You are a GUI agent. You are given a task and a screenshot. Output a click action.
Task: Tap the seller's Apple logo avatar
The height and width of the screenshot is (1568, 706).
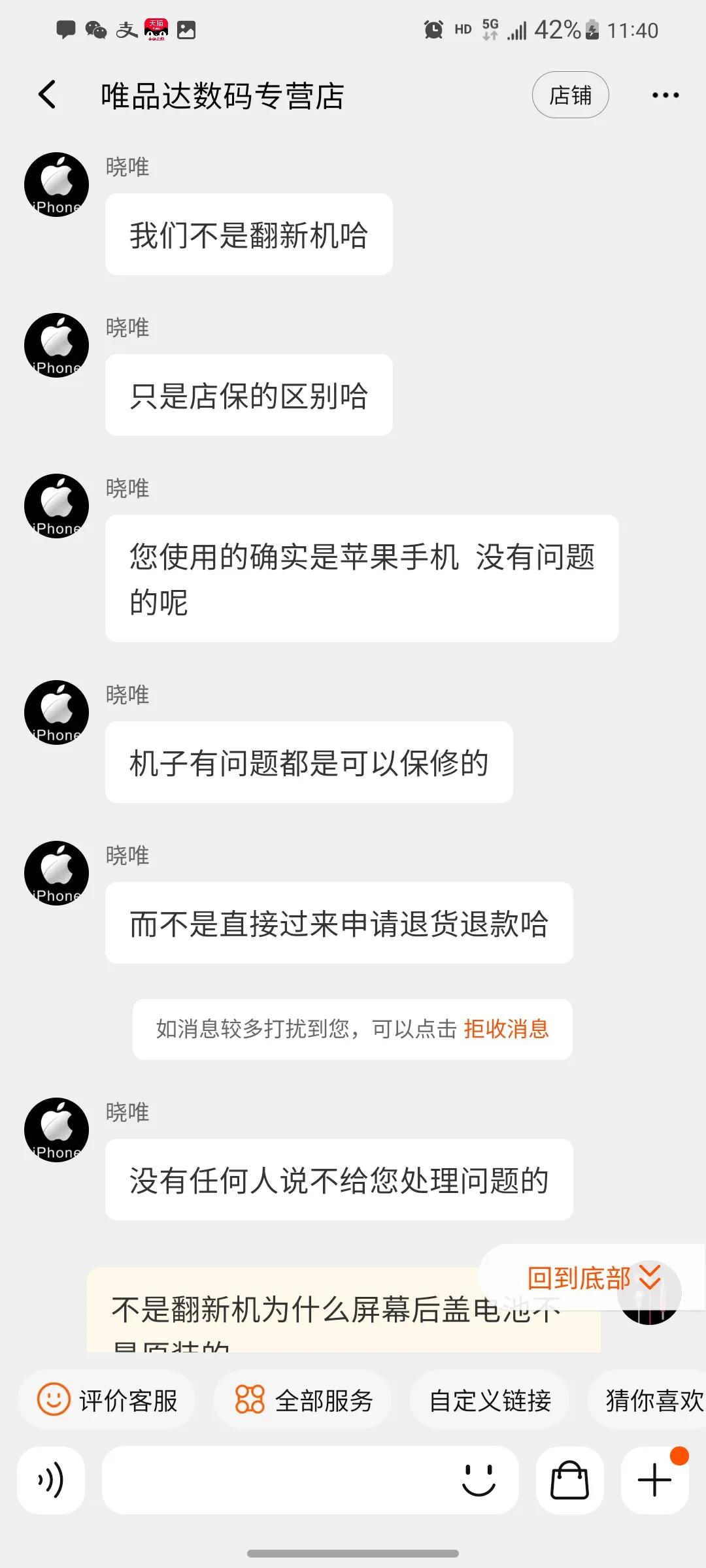point(56,184)
